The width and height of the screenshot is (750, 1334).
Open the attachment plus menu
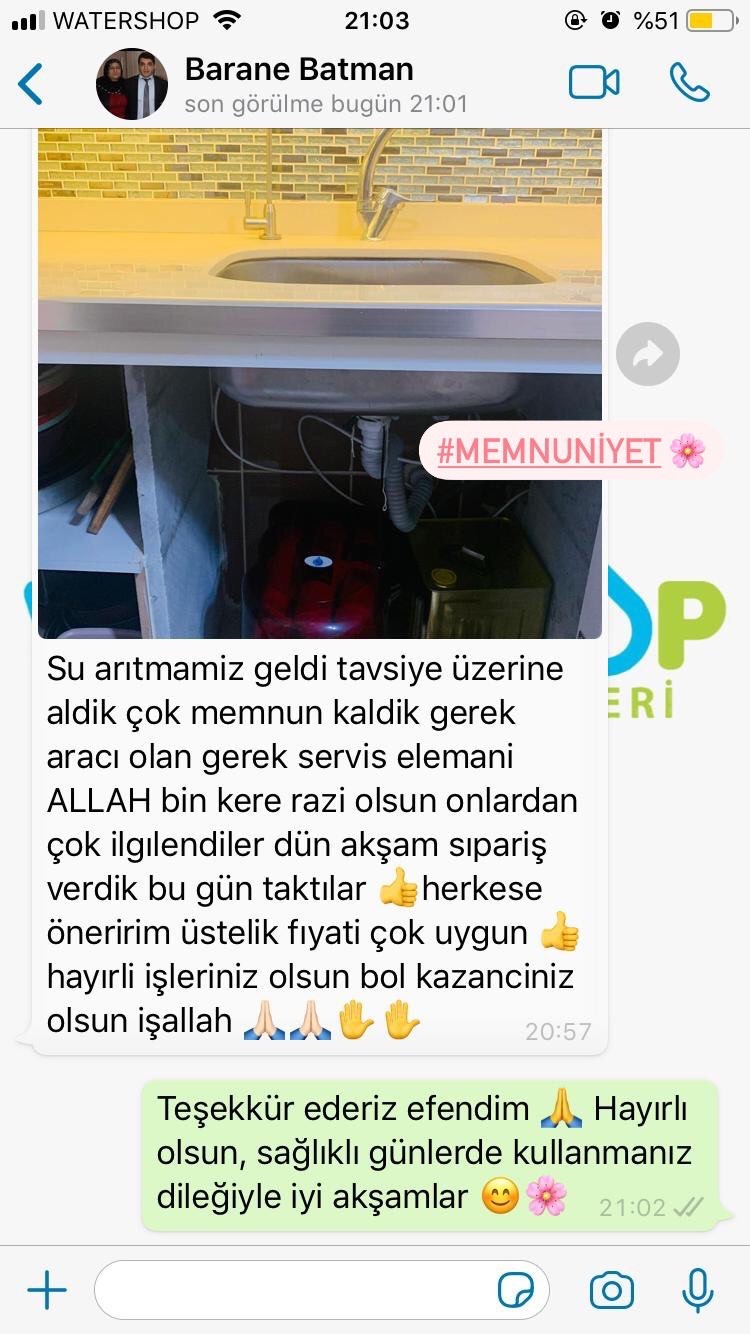pyautogui.click(x=47, y=1290)
